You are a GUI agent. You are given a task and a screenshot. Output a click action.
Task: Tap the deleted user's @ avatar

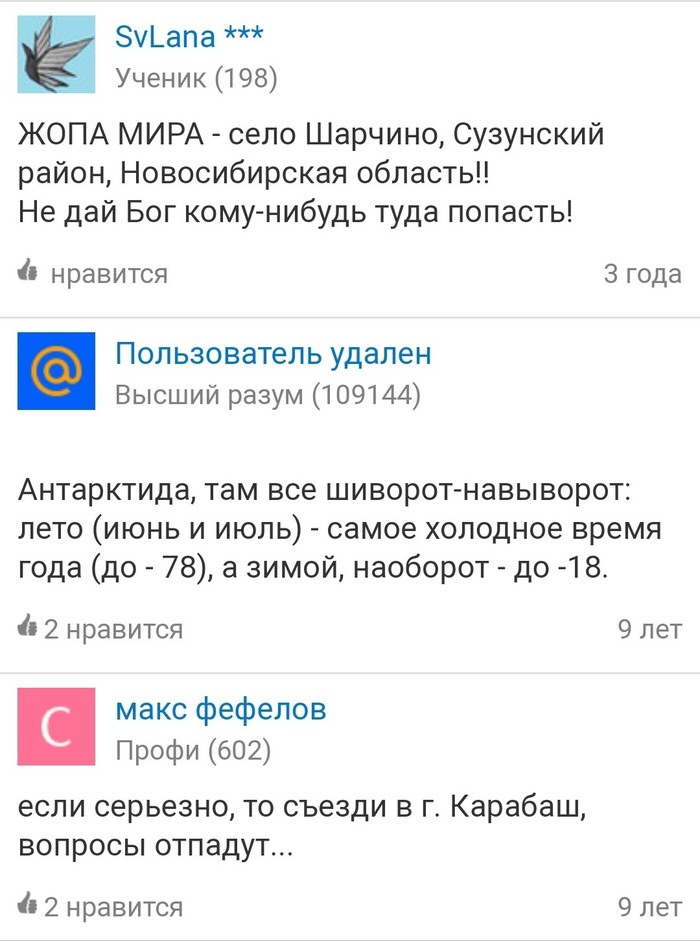click(x=56, y=371)
